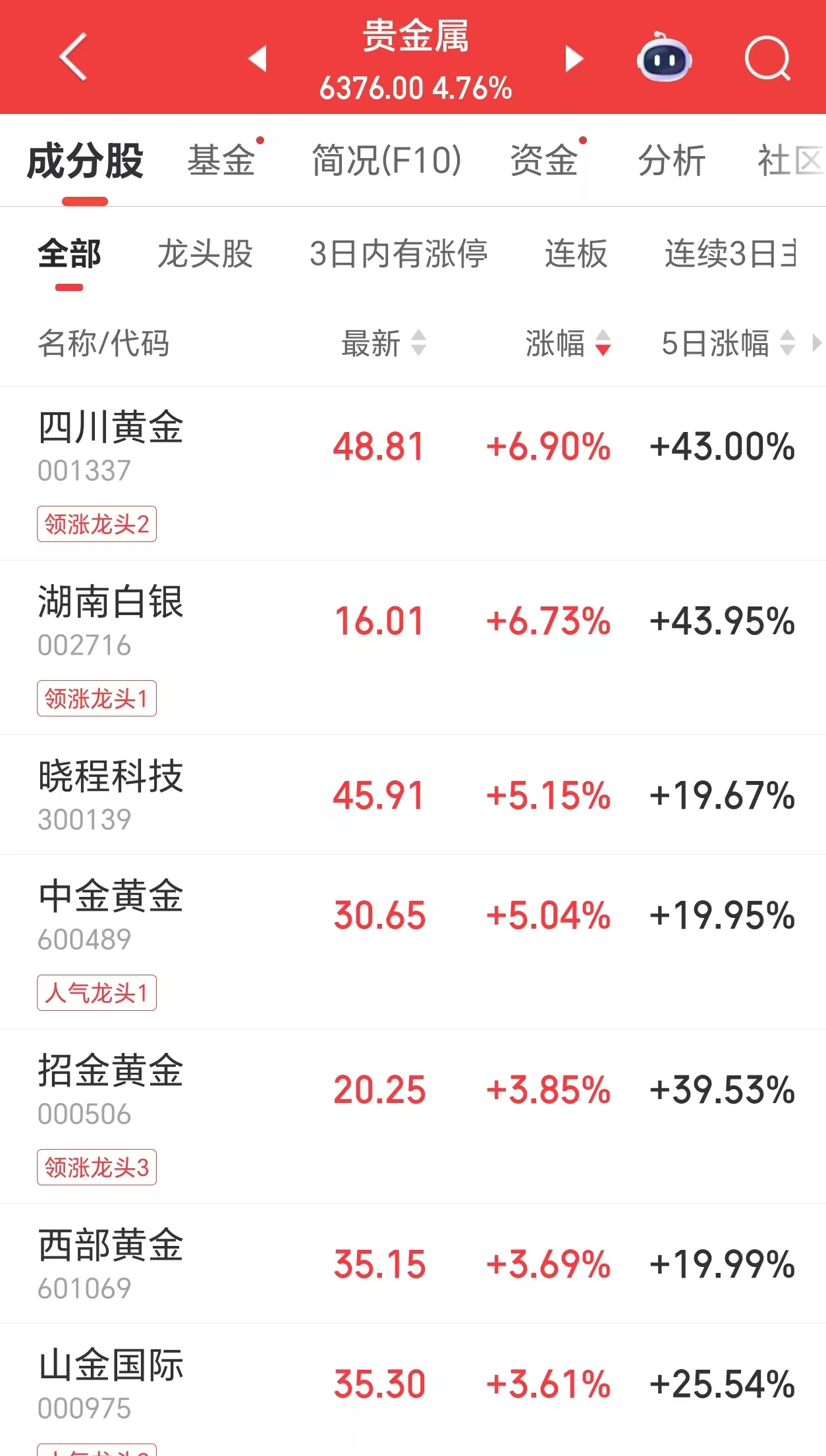Sort the list by 涨幅

(568, 343)
